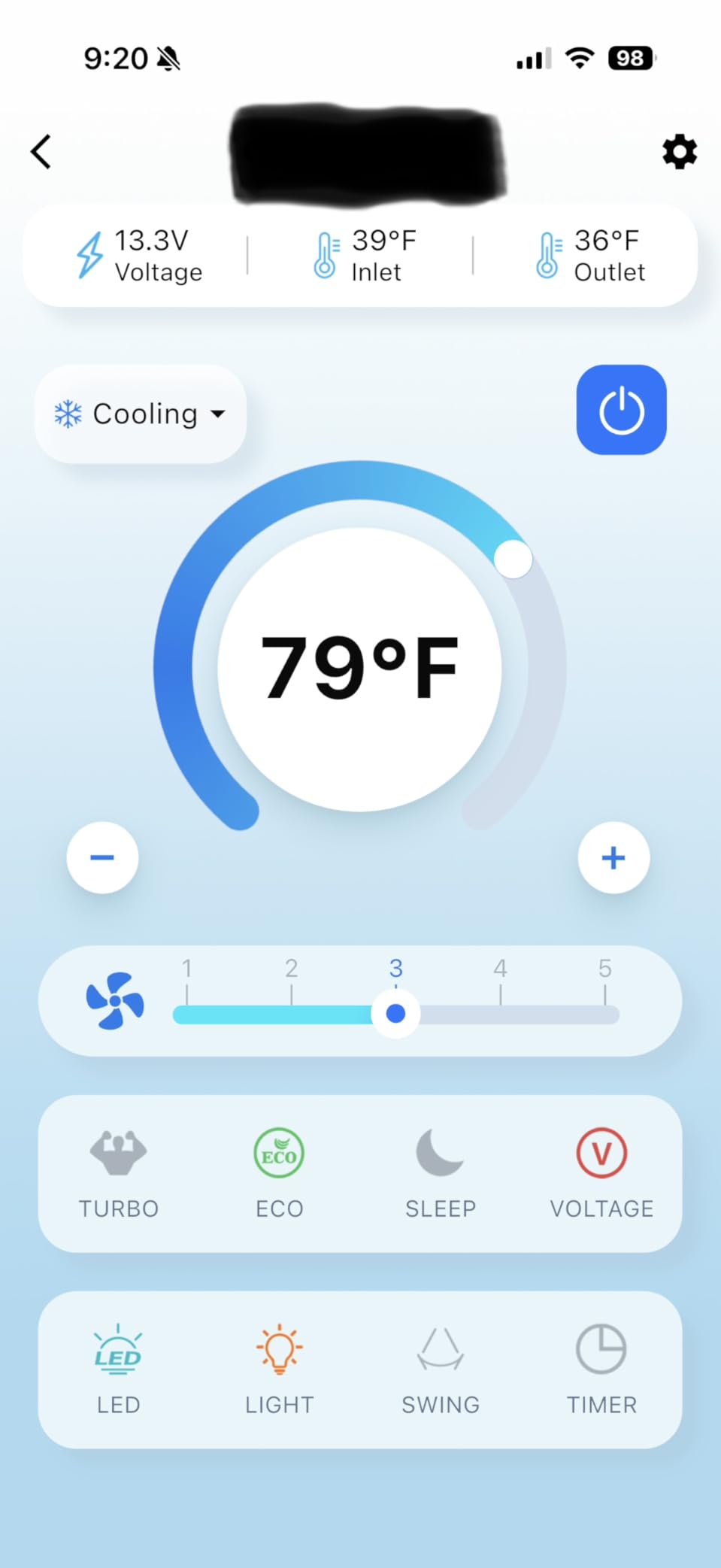Expand the Cooling mode dropdown

141,414
